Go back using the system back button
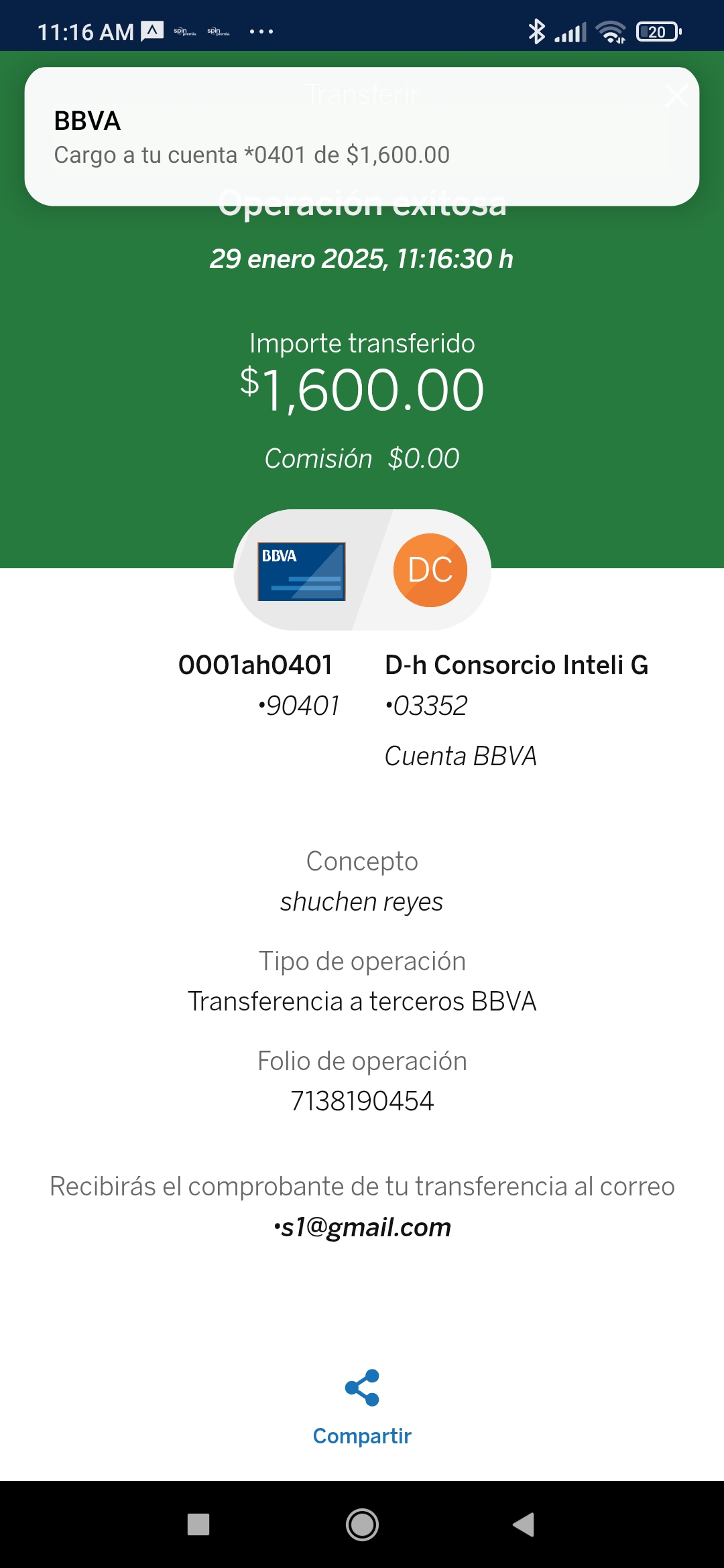This screenshot has height=1568, width=724. 524,1524
